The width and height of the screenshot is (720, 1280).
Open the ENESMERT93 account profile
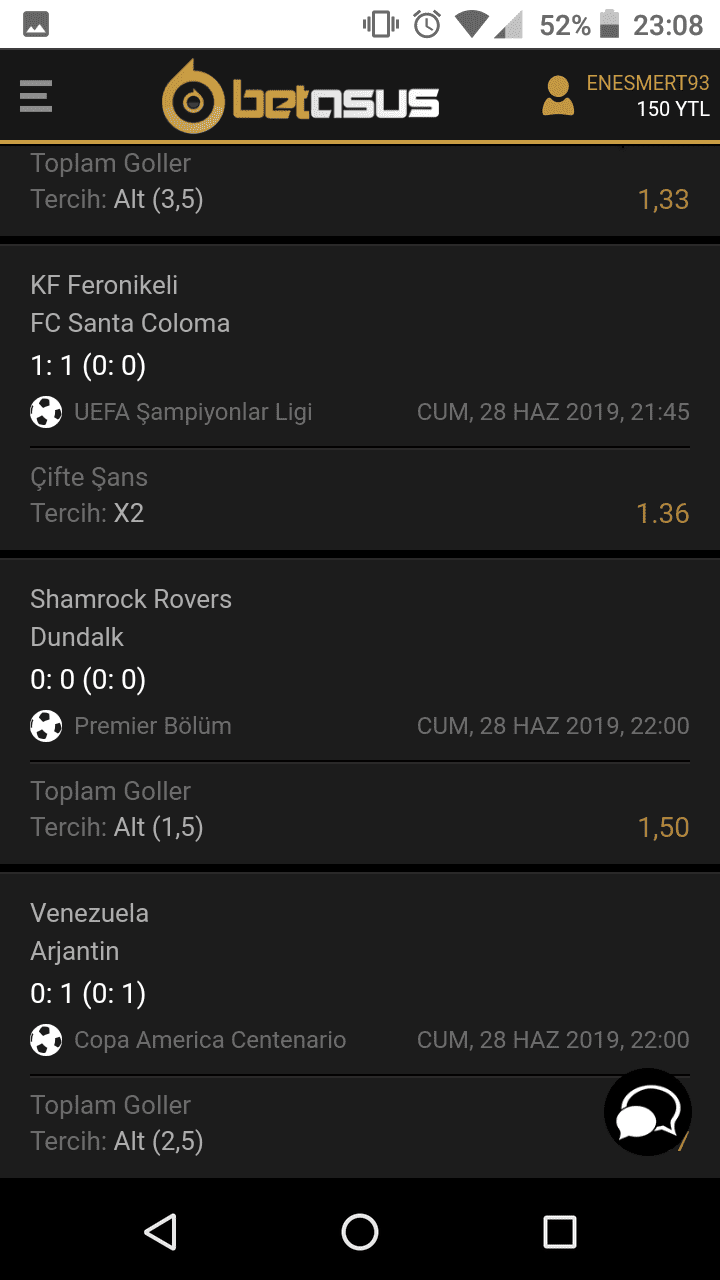click(x=626, y=96)
